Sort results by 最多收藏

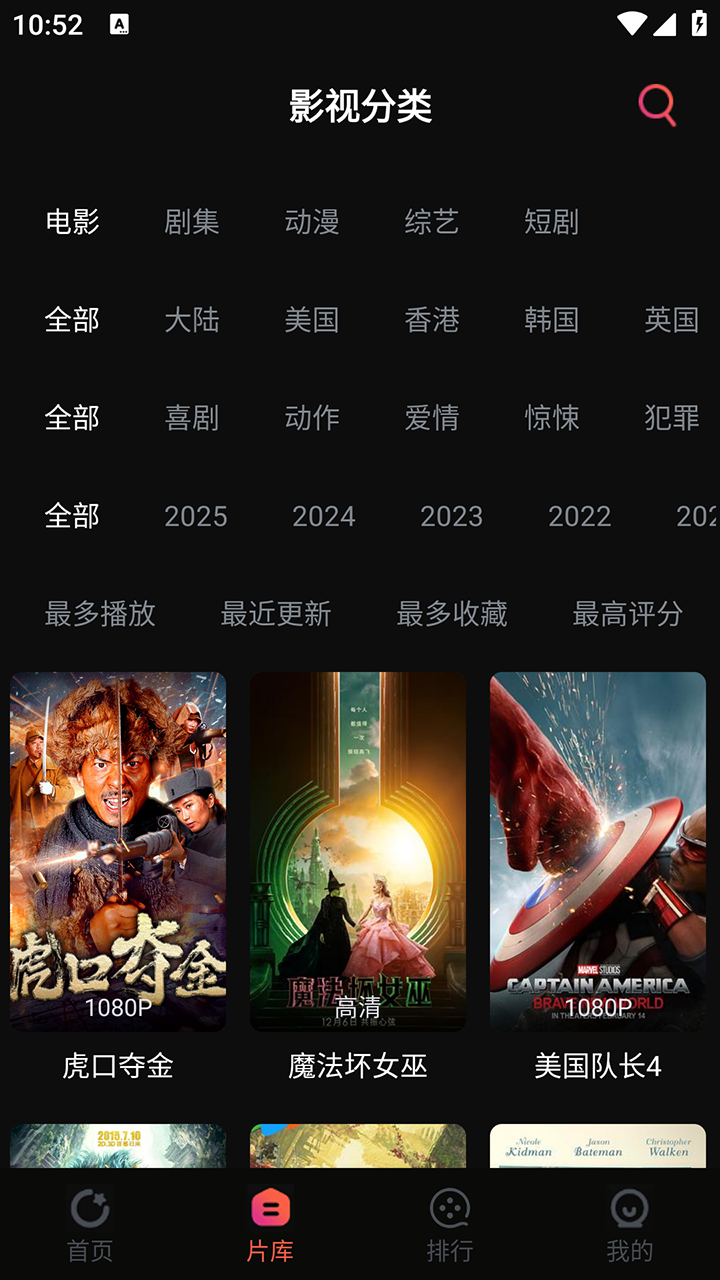[x=452, y=615]
